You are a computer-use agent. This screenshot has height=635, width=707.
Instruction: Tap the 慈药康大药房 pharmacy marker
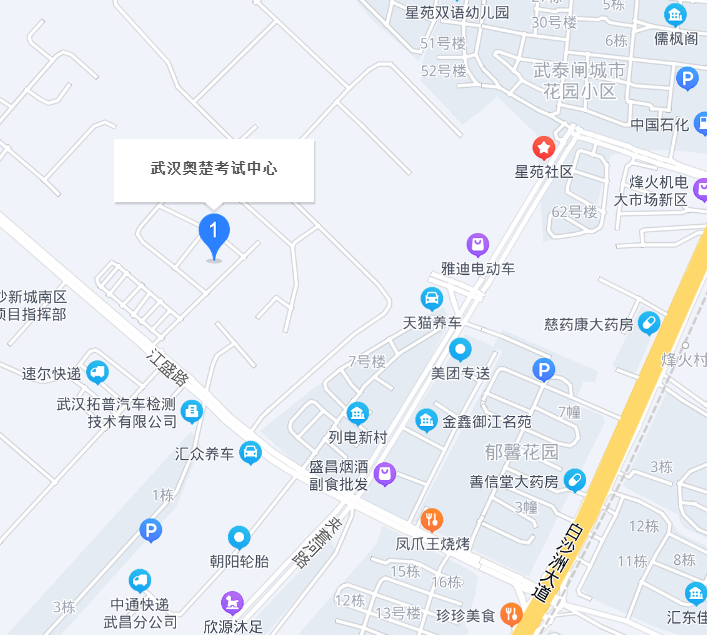coord(649,324)
